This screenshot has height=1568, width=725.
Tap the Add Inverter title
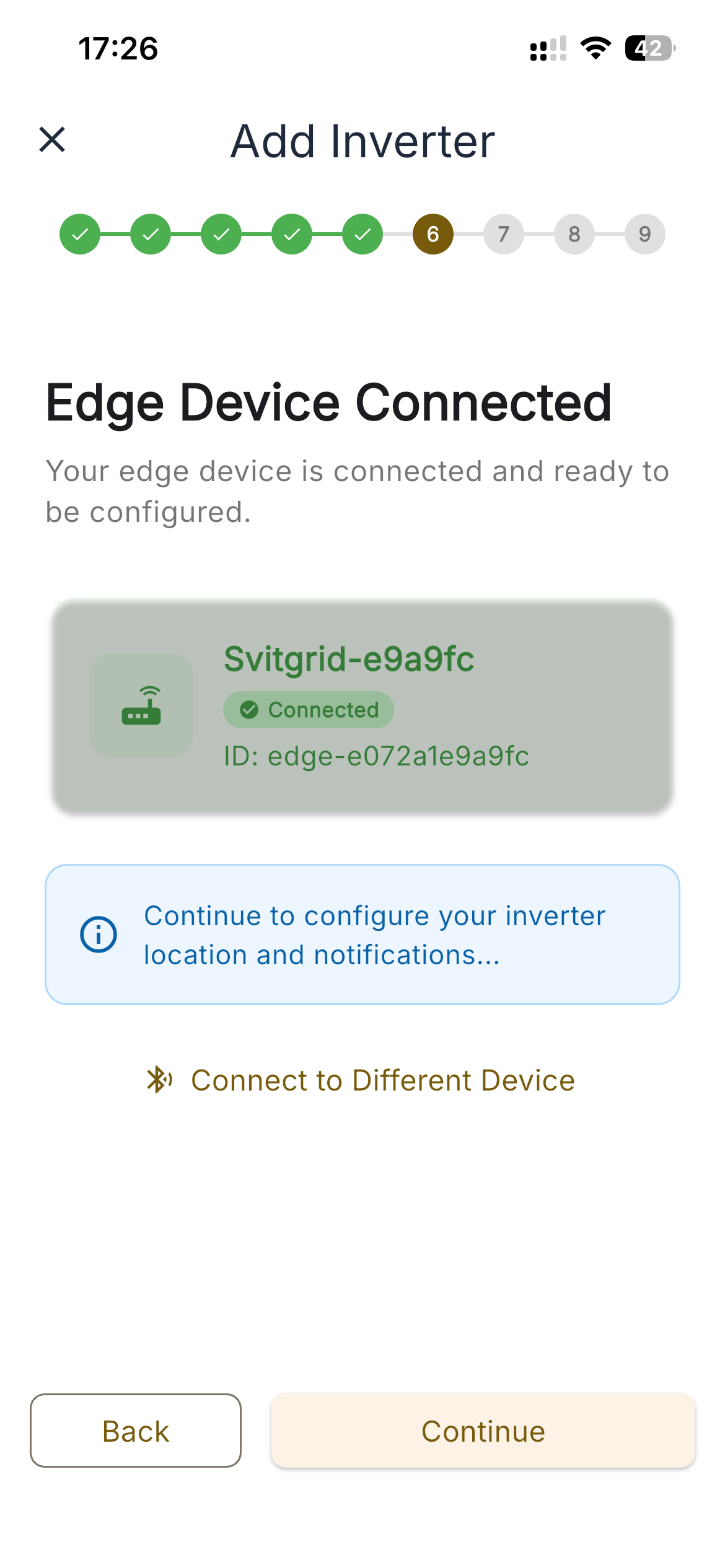tap(362, 141)
